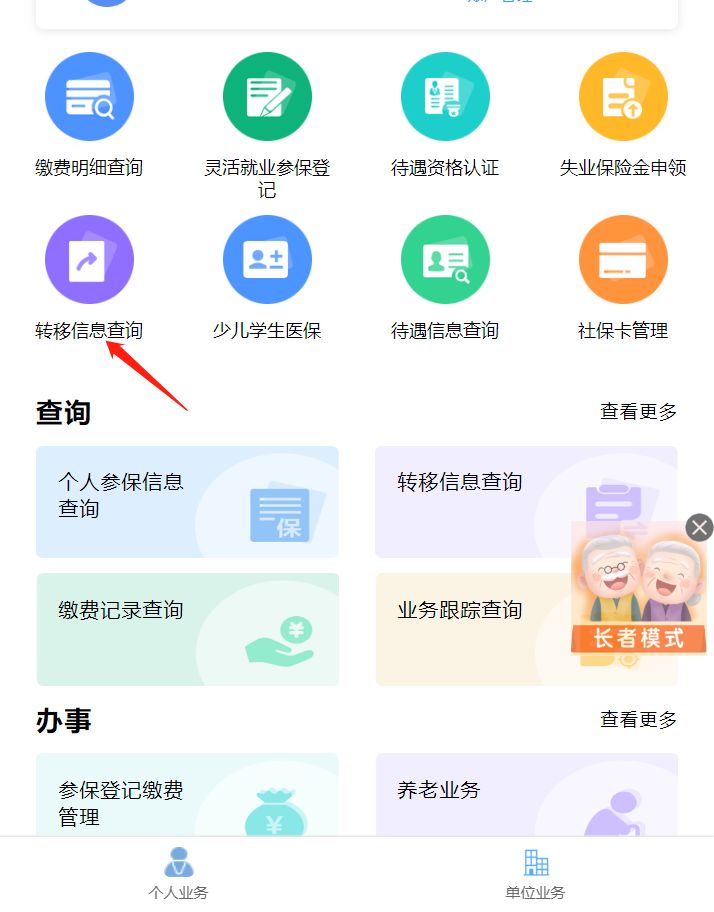
Task: Open 缴费明细查询 service
Action: 89,97
